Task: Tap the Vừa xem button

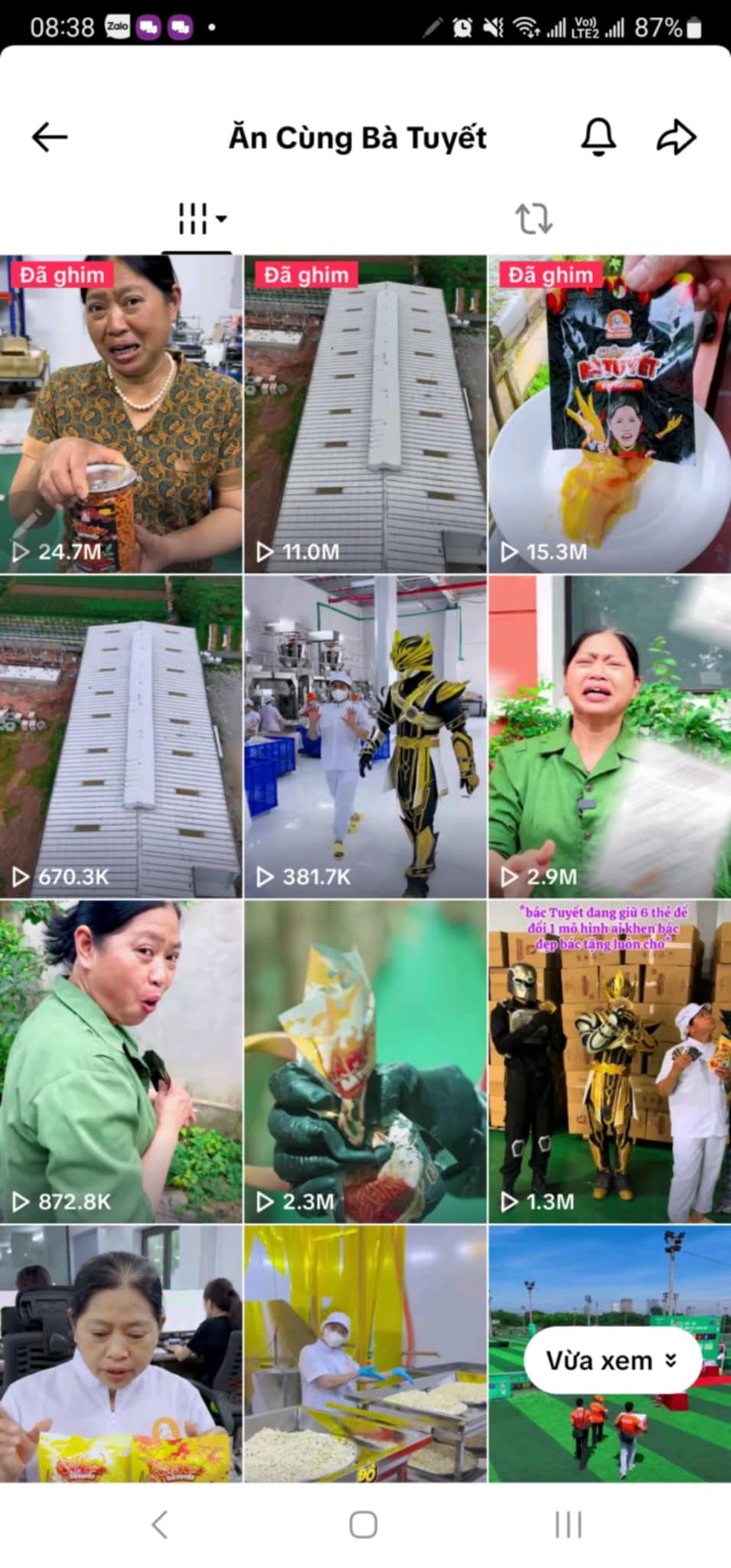Action: click(612, 1361)
